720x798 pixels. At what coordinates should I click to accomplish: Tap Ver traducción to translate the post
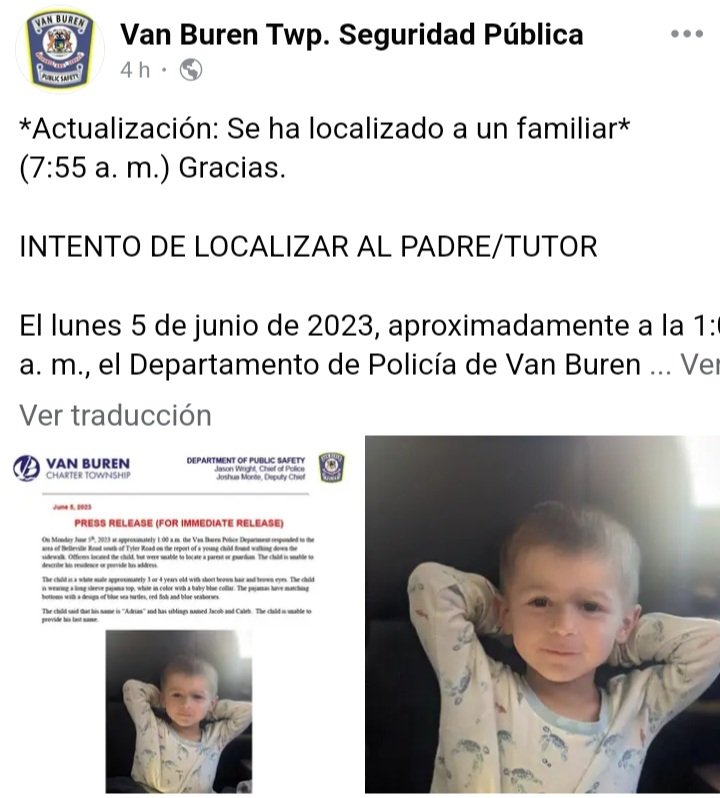pyautogui.click(x=115, y=414)
